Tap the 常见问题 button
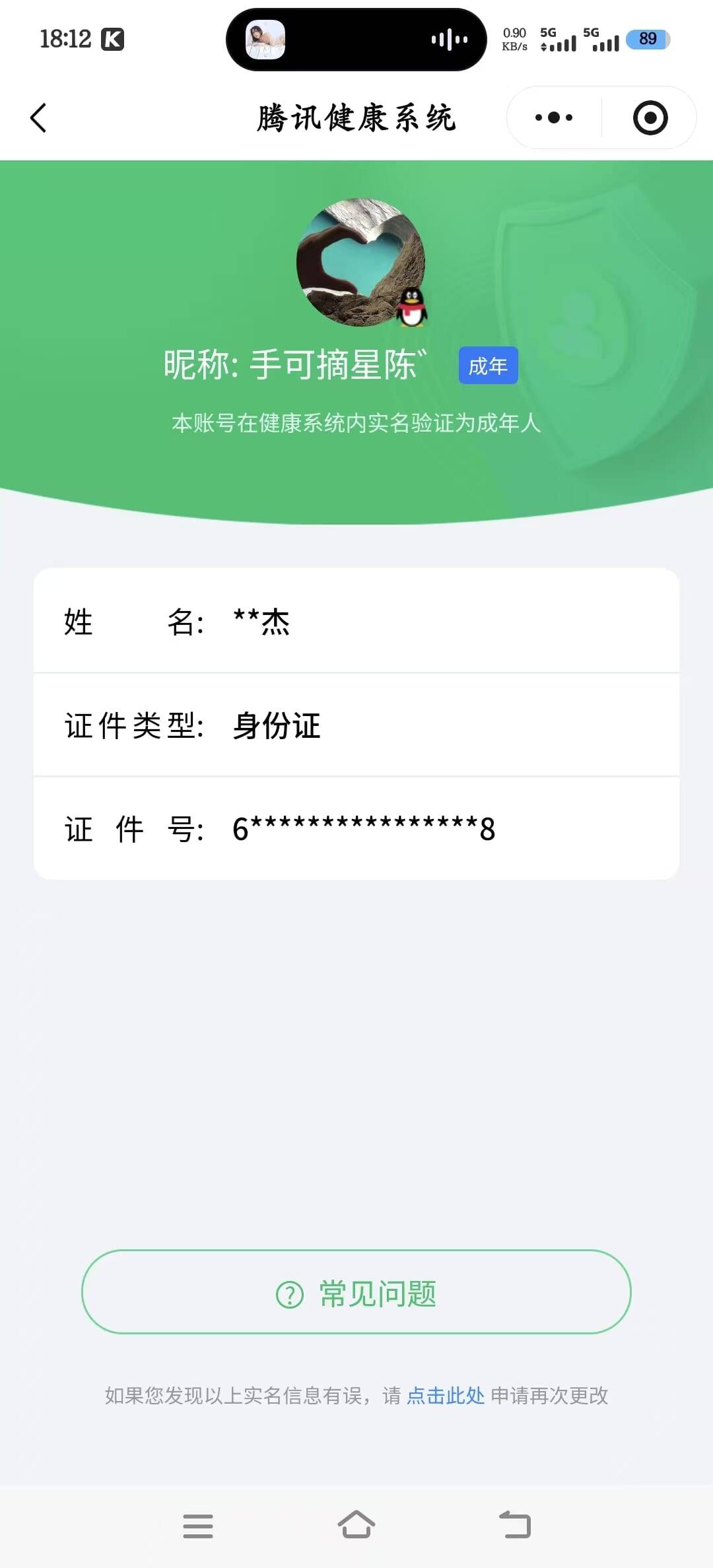 356,1293
